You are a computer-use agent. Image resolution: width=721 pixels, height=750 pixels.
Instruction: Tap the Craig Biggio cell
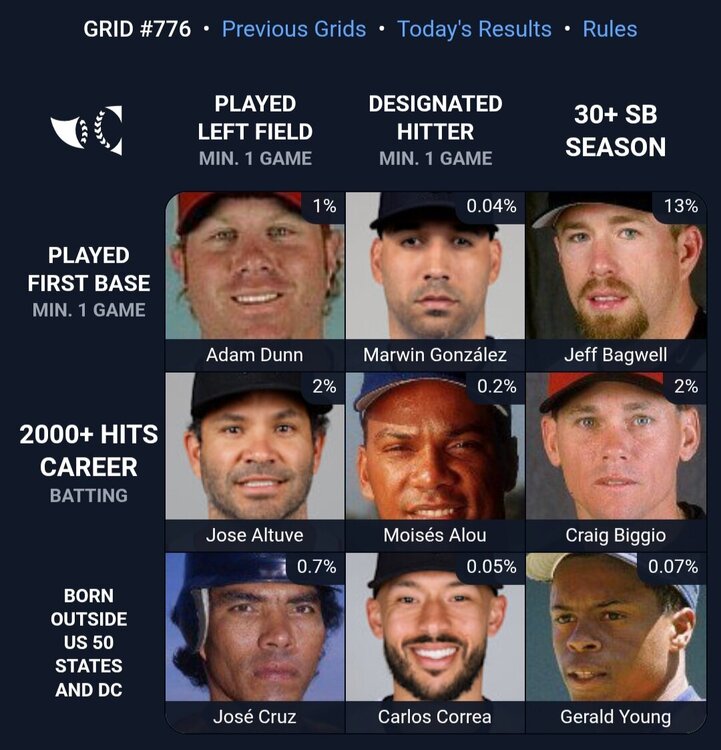pyautogui.click(x=615, y=460)
